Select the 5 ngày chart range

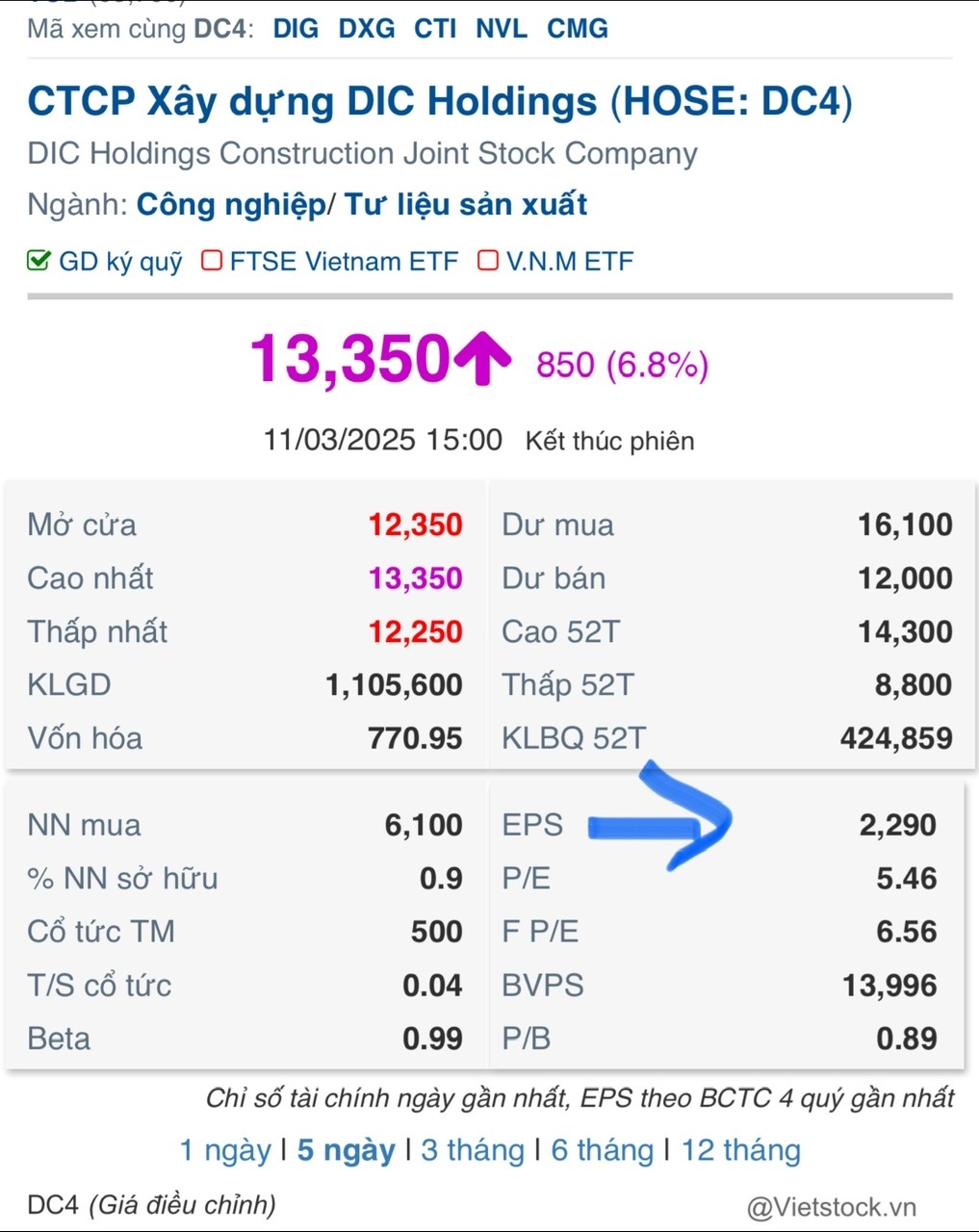pos(347,1150)
